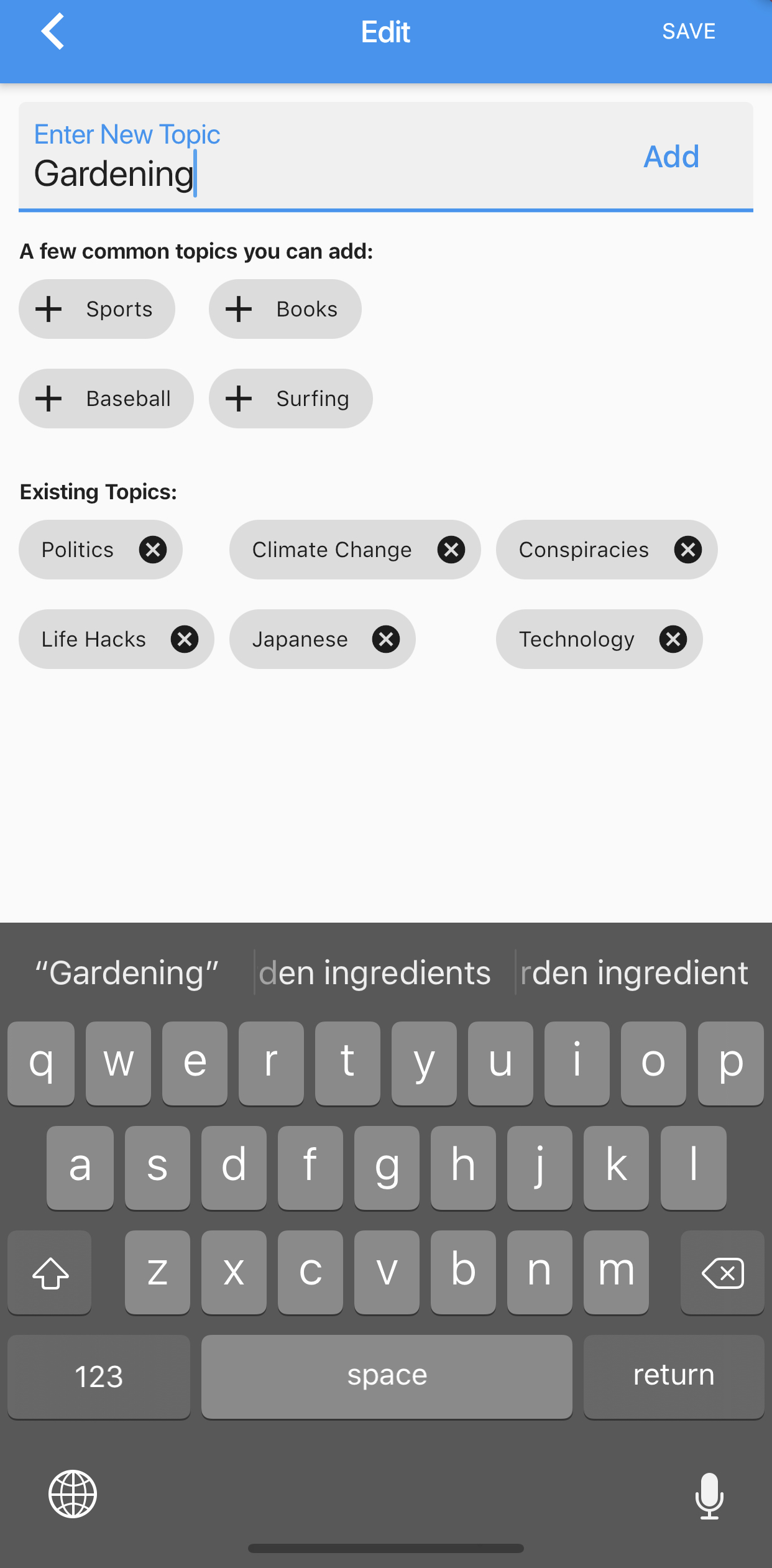Viewport: 772px width, 1568px height.
Task: Add the Baseball topic chip
Action: click(x=106, y=399)
